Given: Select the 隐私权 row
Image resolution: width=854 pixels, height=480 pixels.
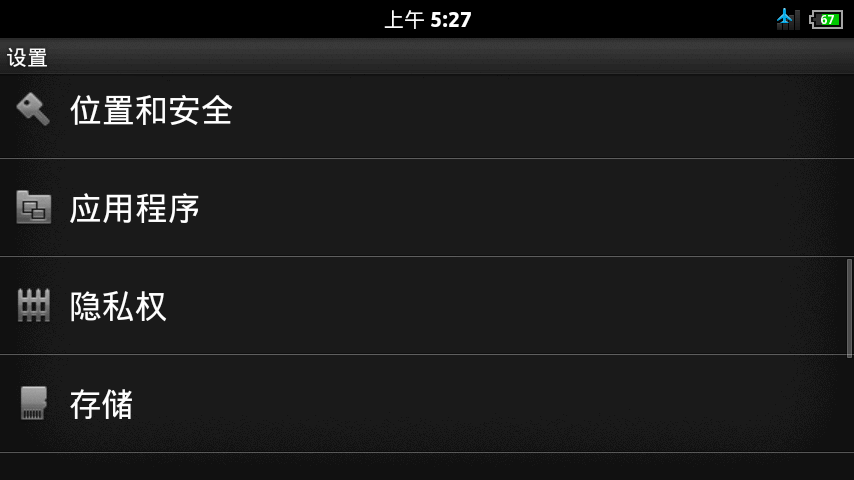Looking at the screenshot, I should point(118,306).
